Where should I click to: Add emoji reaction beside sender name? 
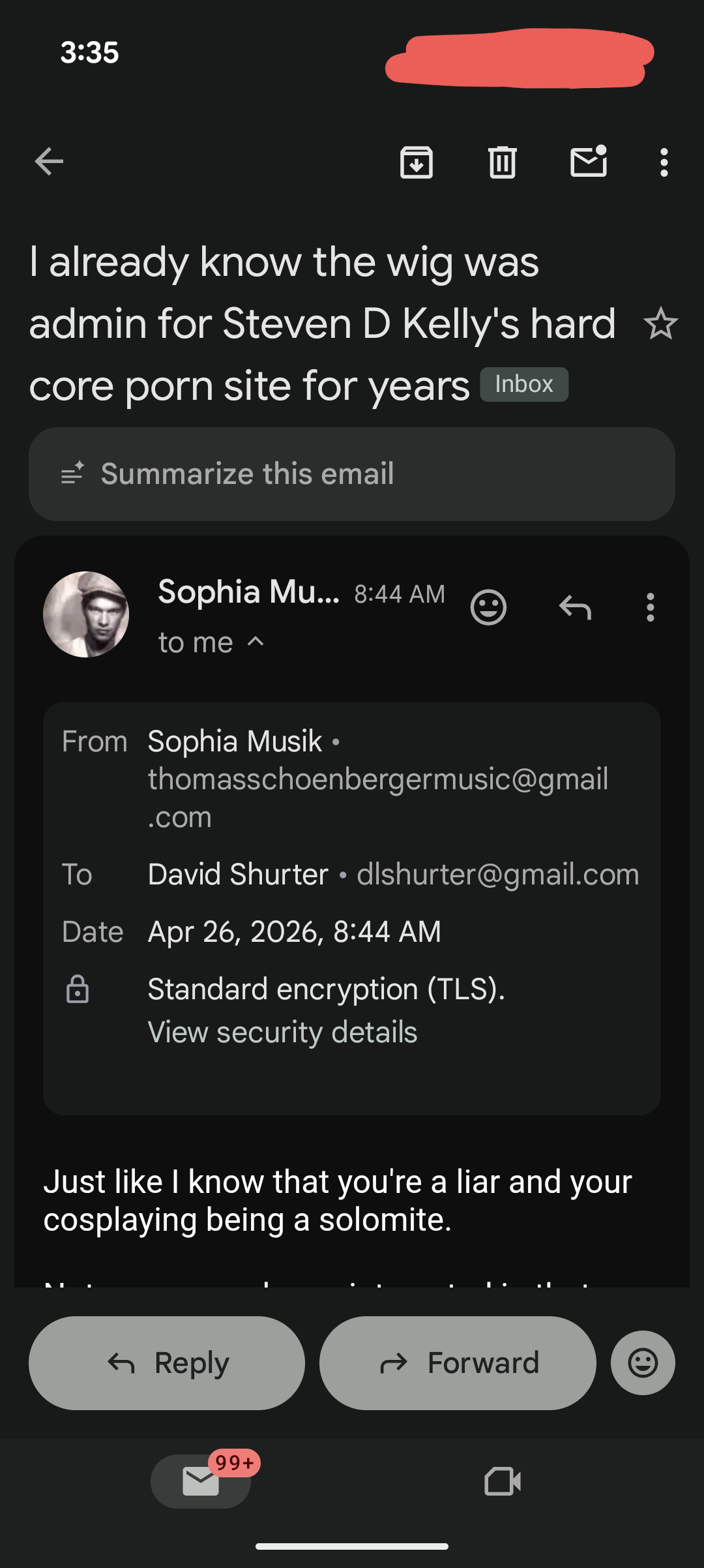click(x=488, y=607)
